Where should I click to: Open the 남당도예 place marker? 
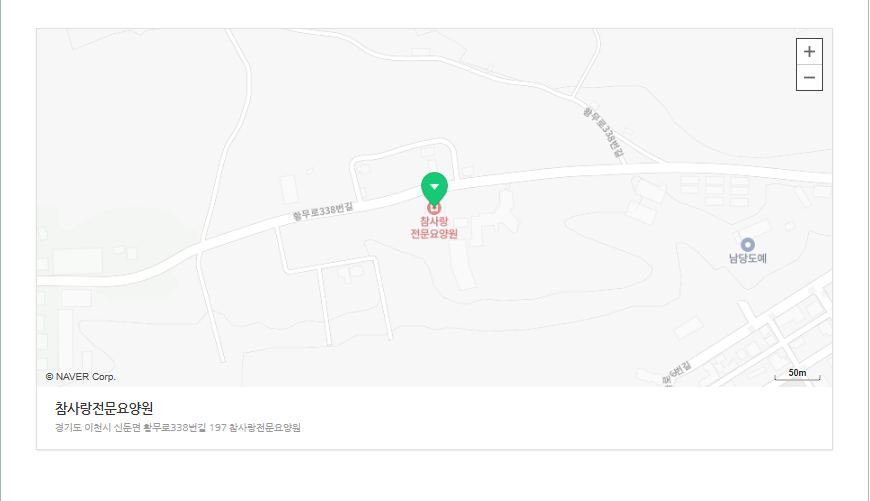747,245
